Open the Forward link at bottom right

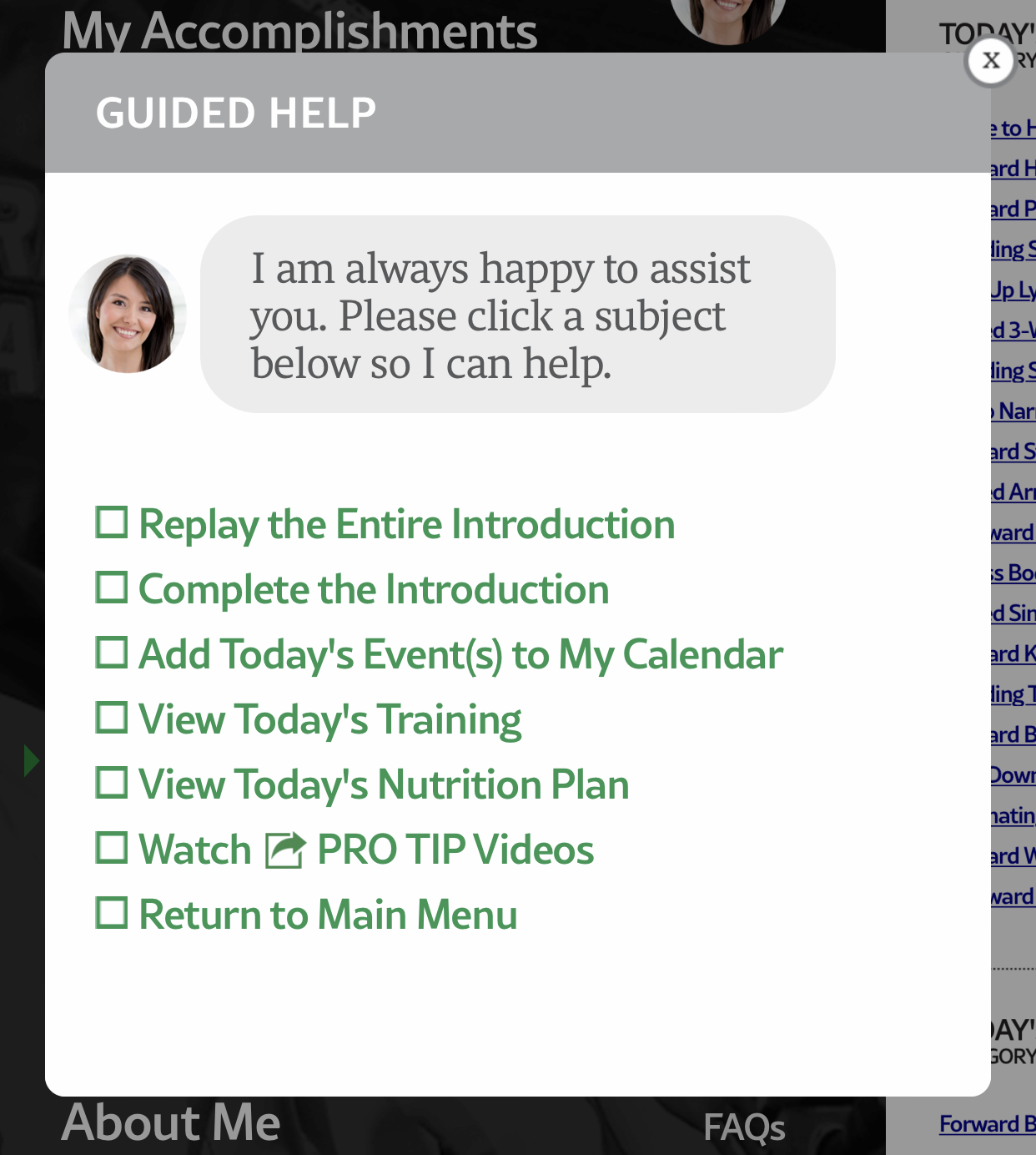click(985, 1124)
